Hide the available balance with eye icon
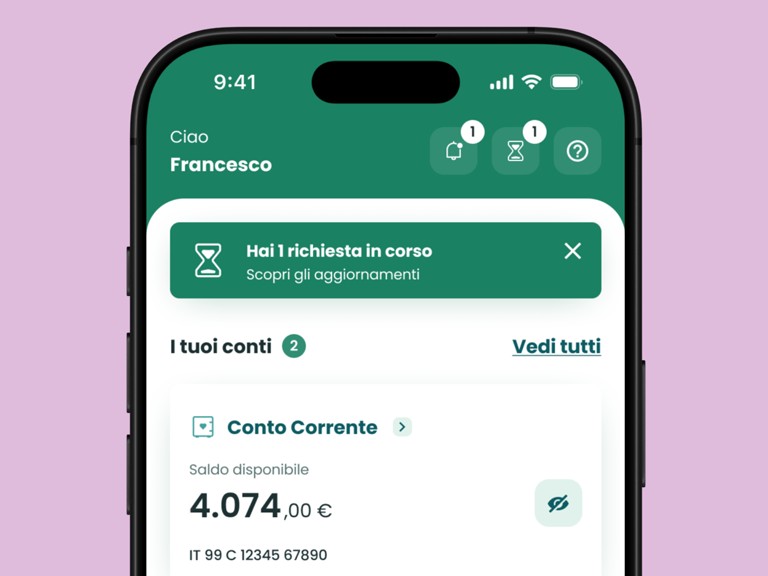The image size is (768, 576). point(558,503)
